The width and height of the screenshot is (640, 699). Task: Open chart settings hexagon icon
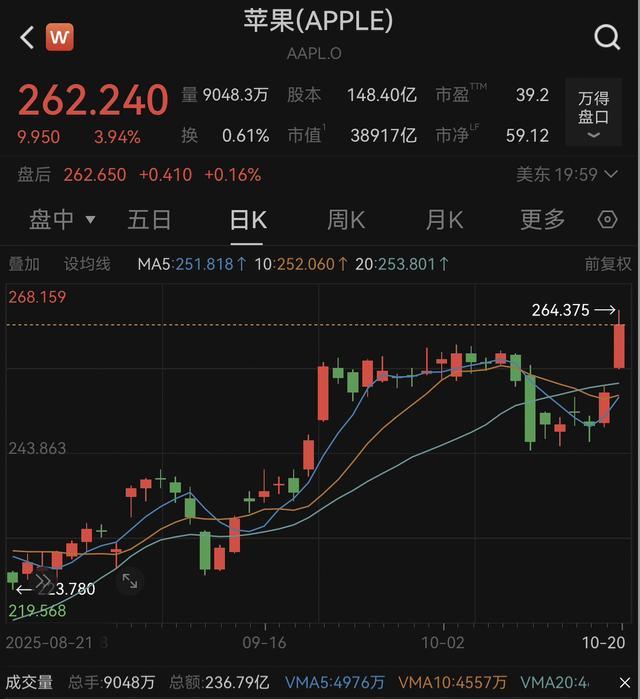[607, 220]
